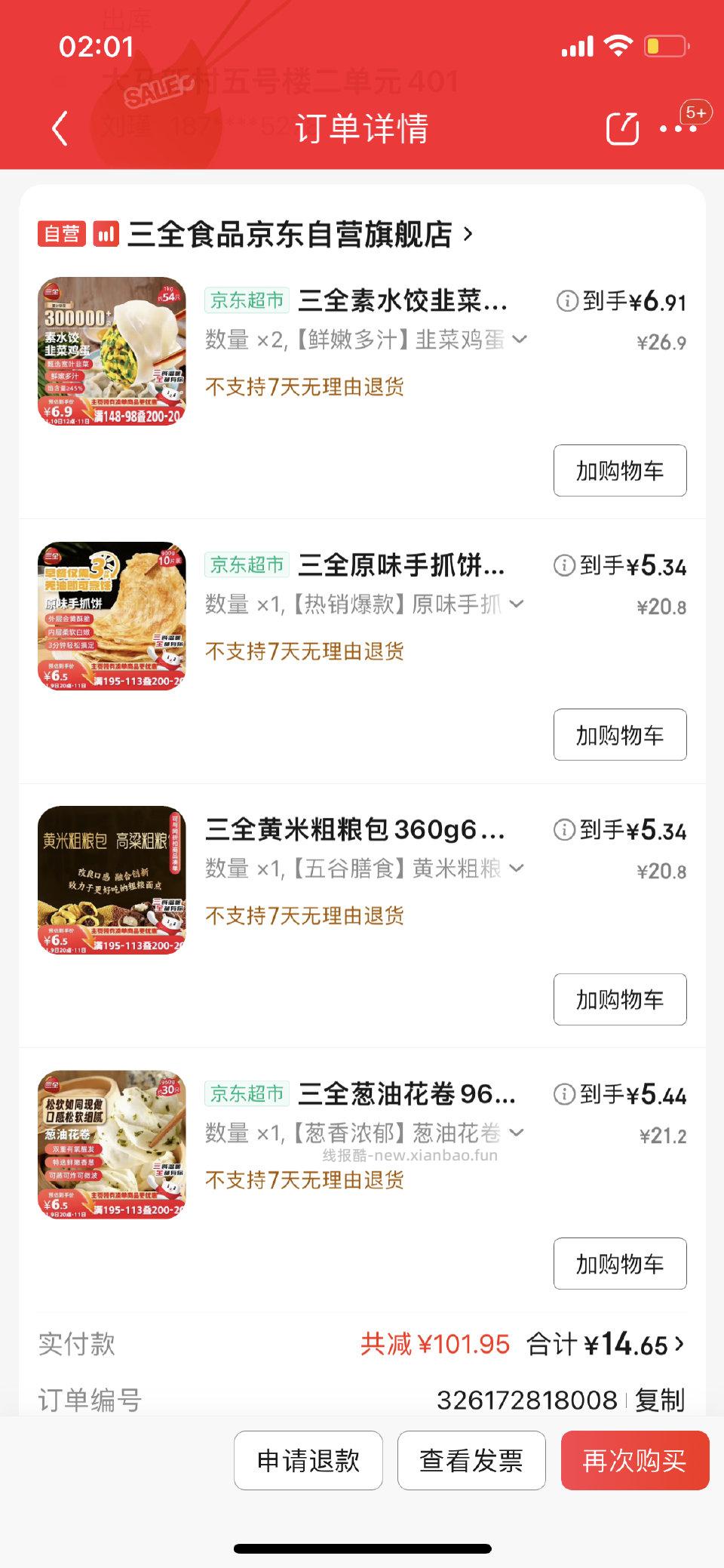Tap 查看发票 to view the invoice
Screen dimensions: 724x1568
point(471,1461)
